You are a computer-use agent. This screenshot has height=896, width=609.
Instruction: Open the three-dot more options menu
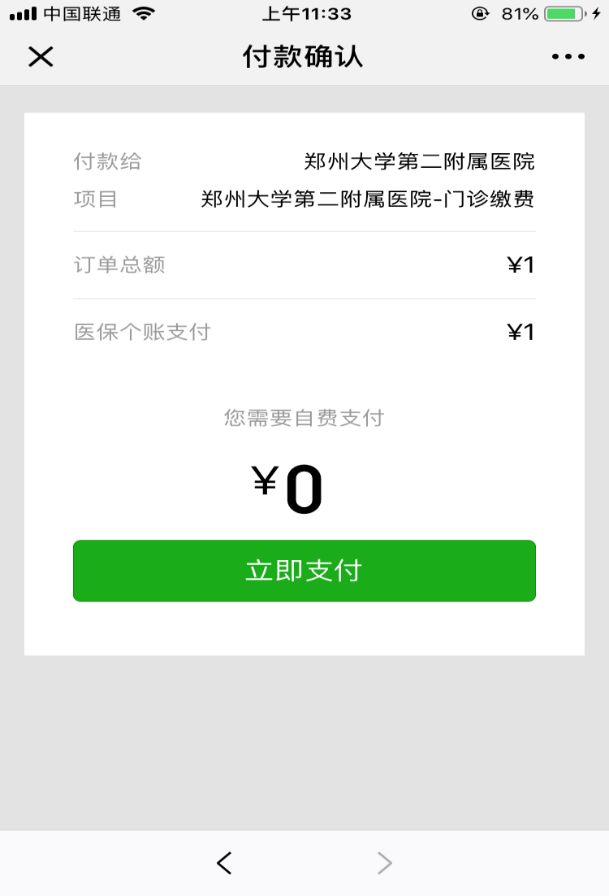[568, 57]
